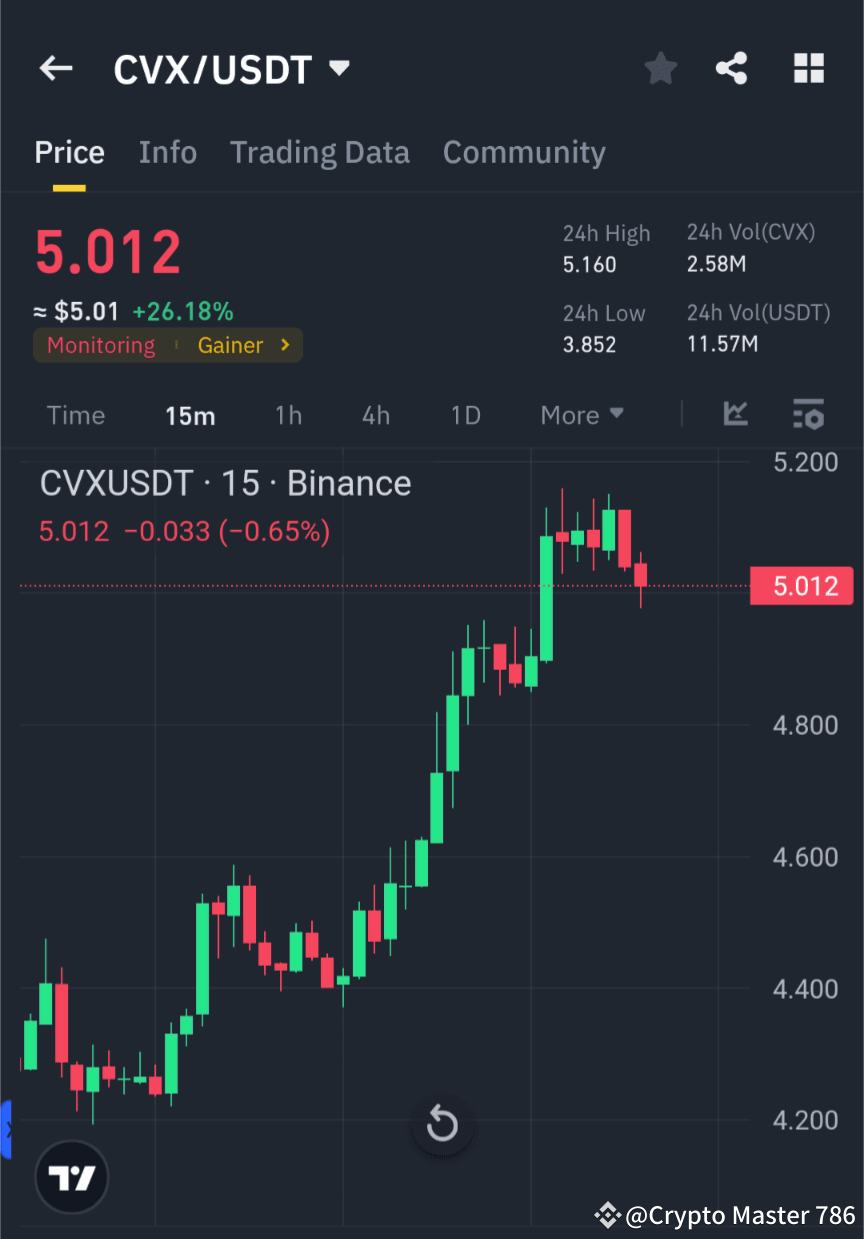Open the CVX/USDT pair selector dropdown

[x=339, y=68]
